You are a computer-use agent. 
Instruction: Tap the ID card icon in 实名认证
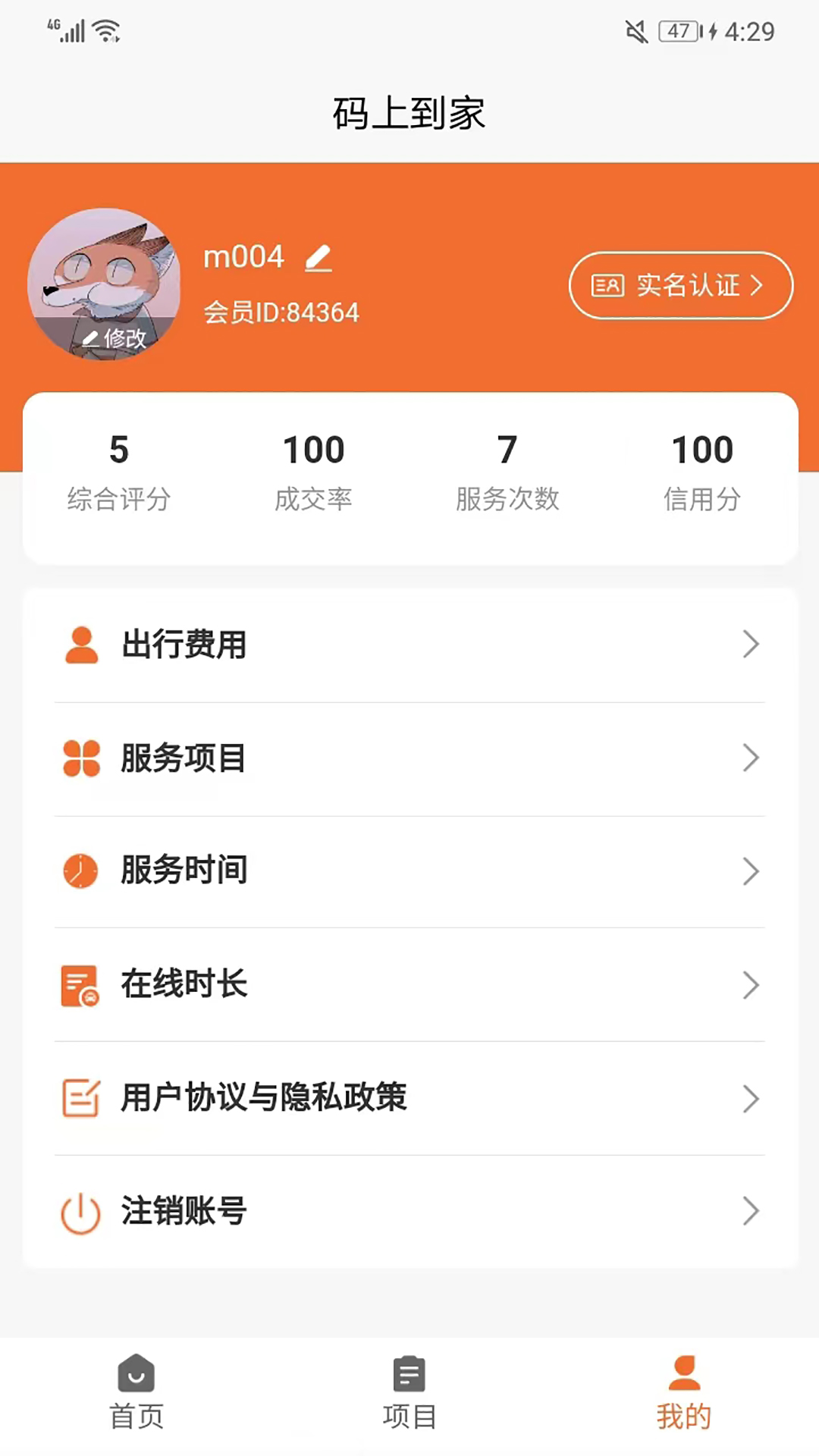point(606,285)
